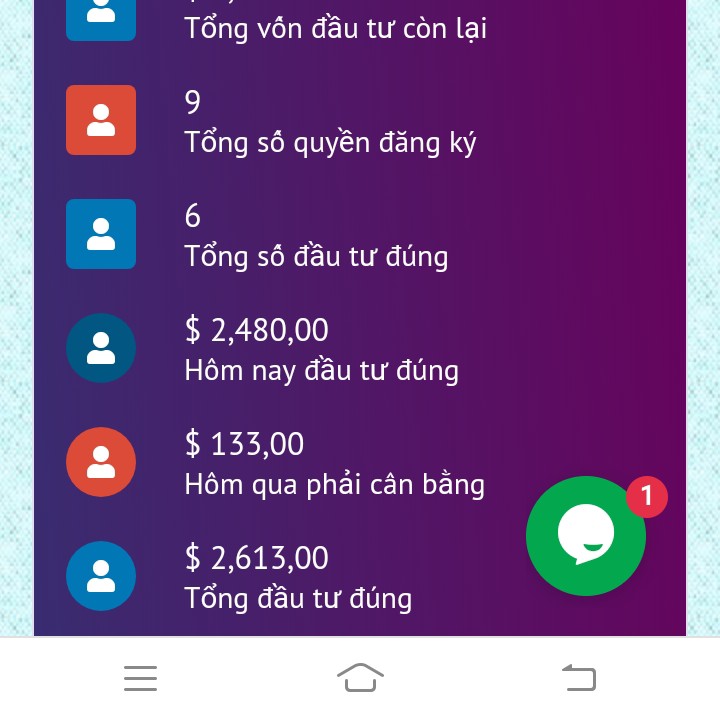Open the navigation bar menu button
This screenshot has width=720, height=720.
click(141, 678)
